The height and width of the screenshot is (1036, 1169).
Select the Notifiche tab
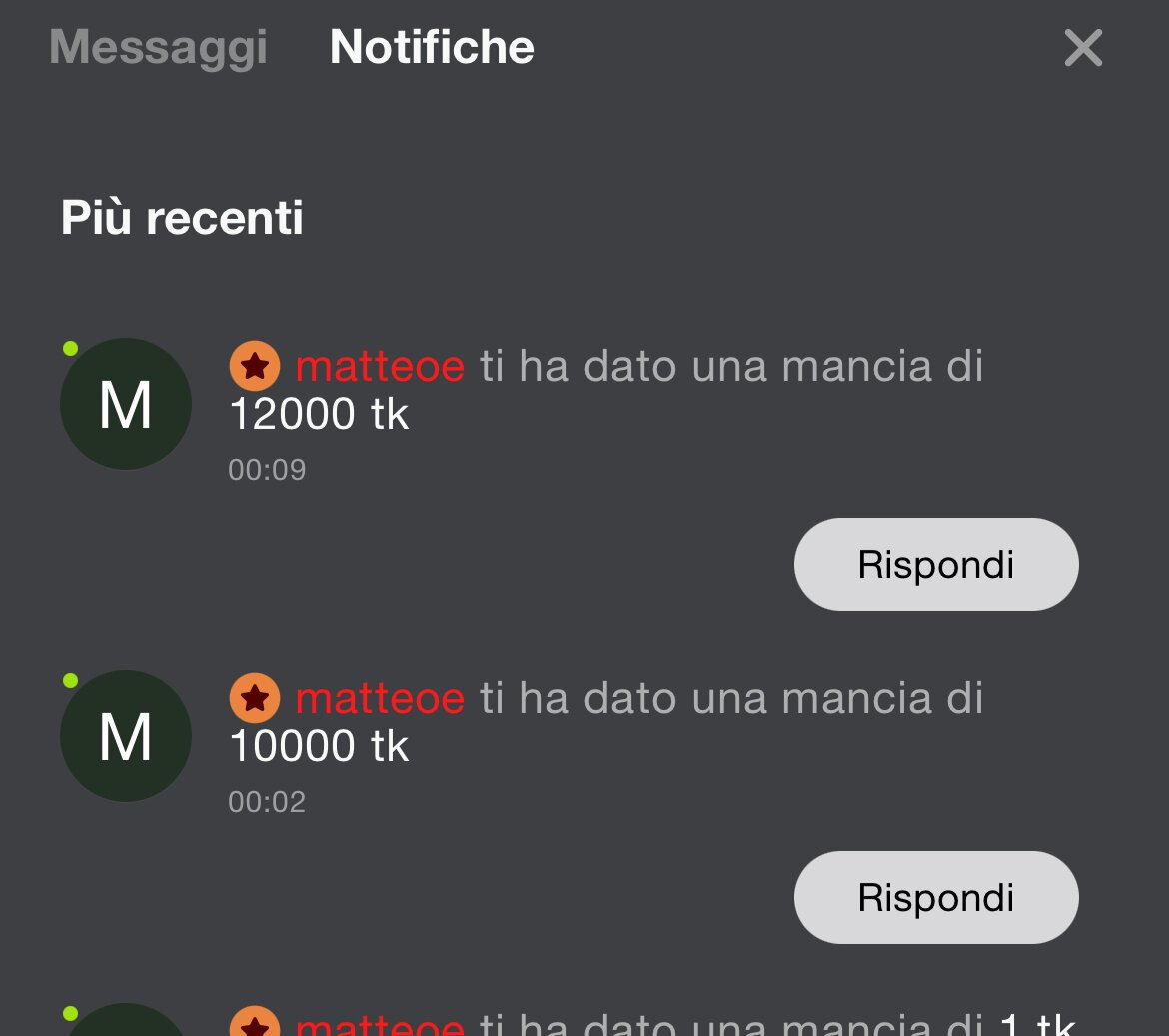(x=432, y=47)
